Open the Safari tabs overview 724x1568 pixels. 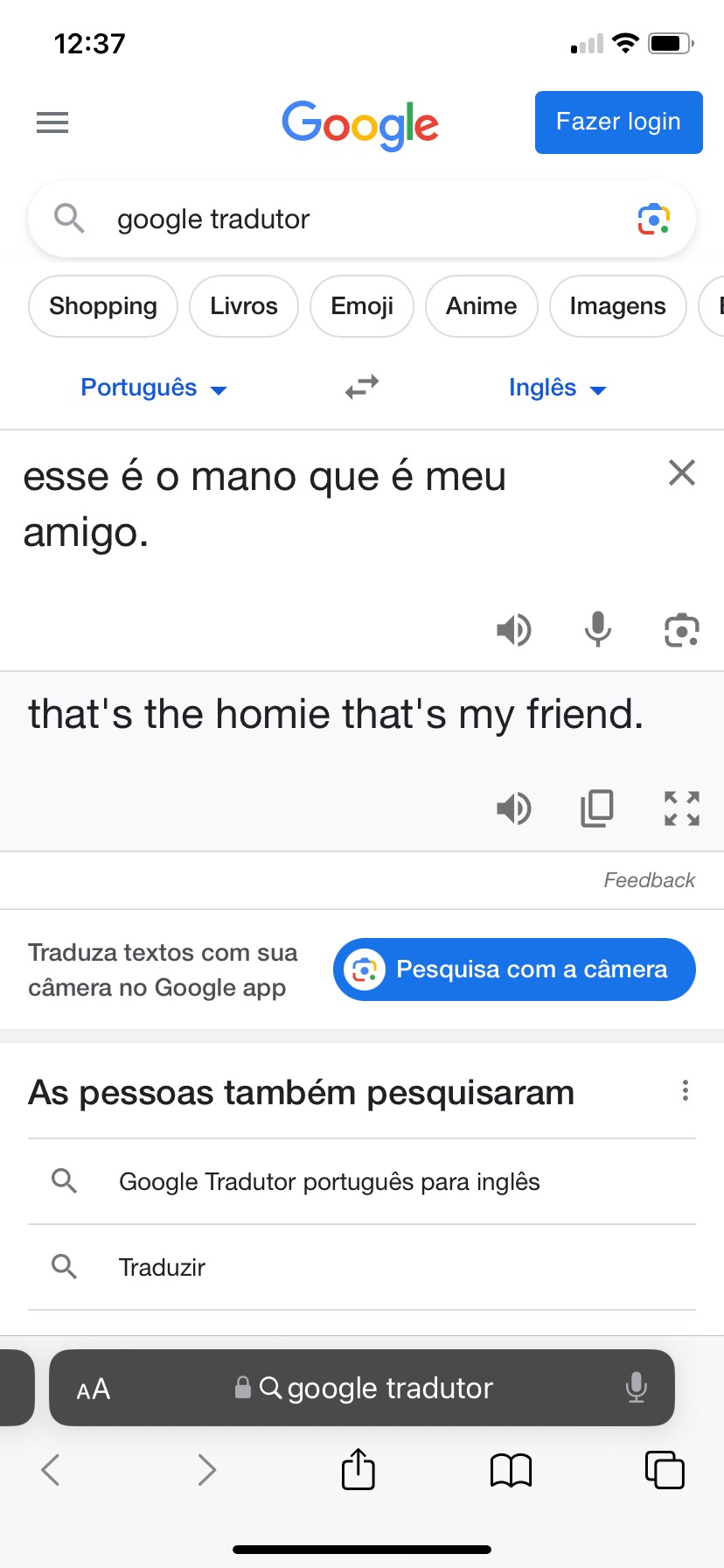tap(665, 1469)
